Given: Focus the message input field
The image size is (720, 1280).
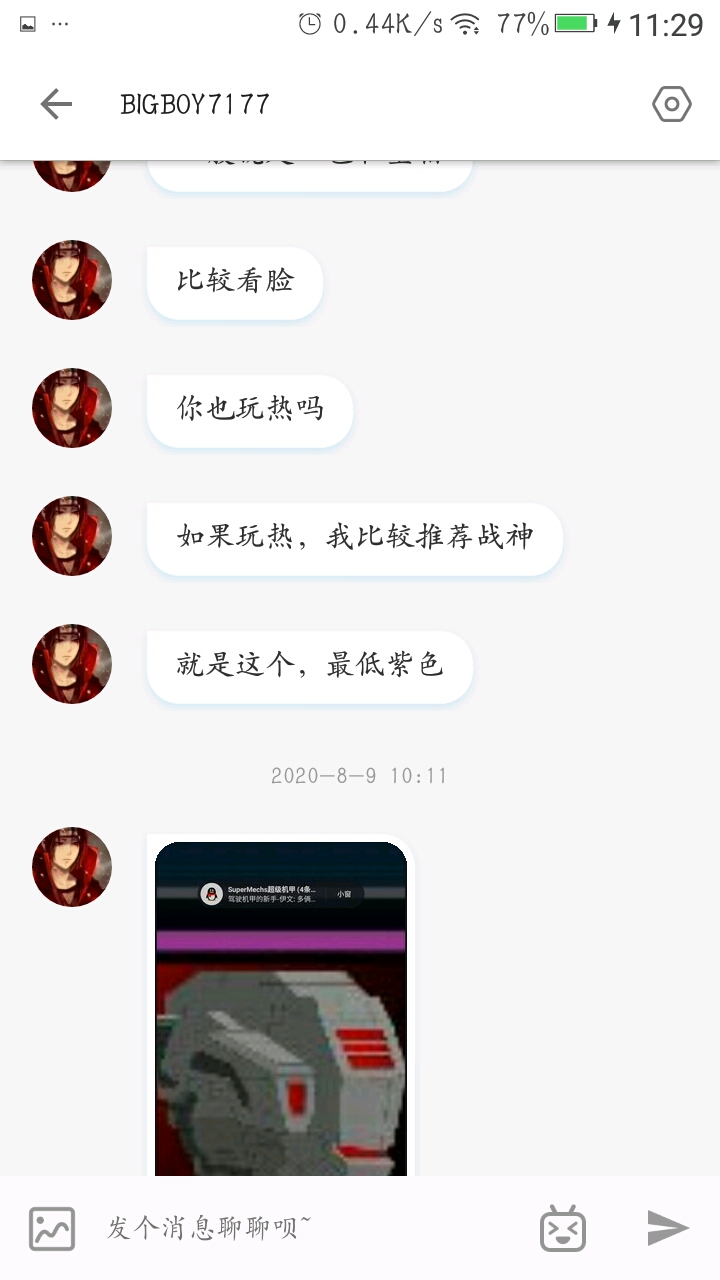Looking at the screenshot, I should pyautogui.click(x=310, y=1228).
